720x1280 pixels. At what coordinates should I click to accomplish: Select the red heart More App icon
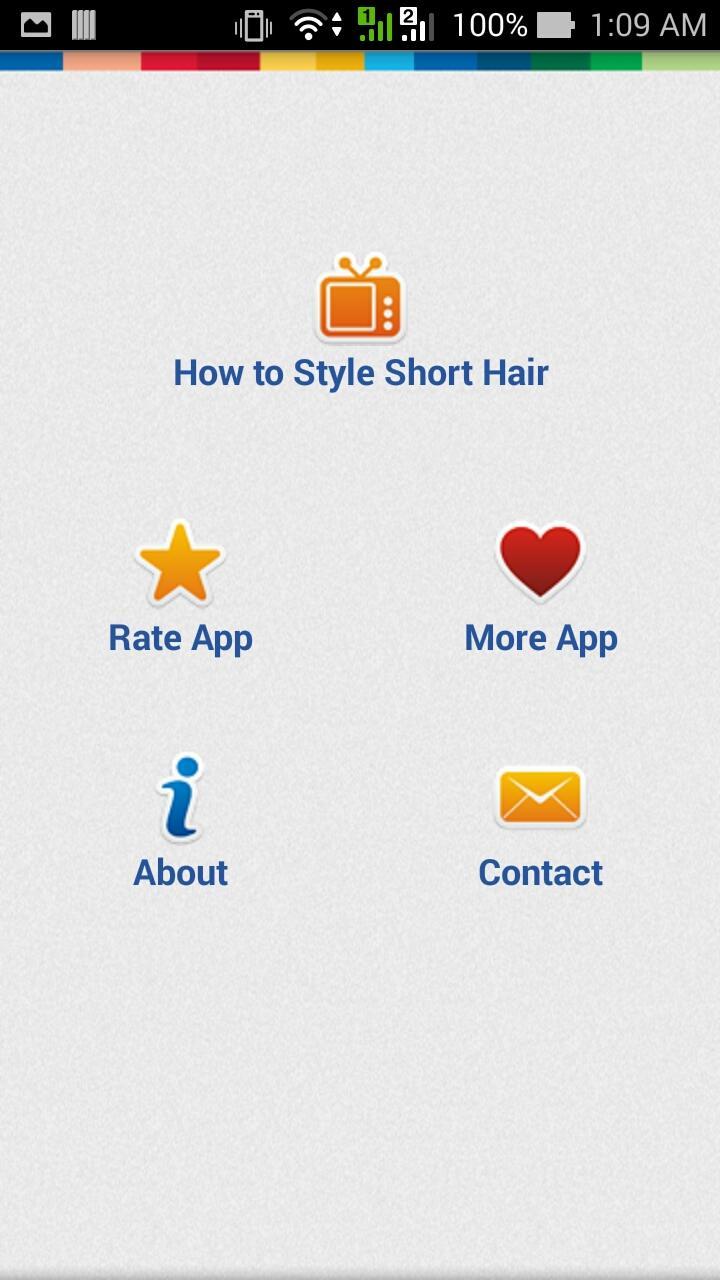tap(540, 562)
